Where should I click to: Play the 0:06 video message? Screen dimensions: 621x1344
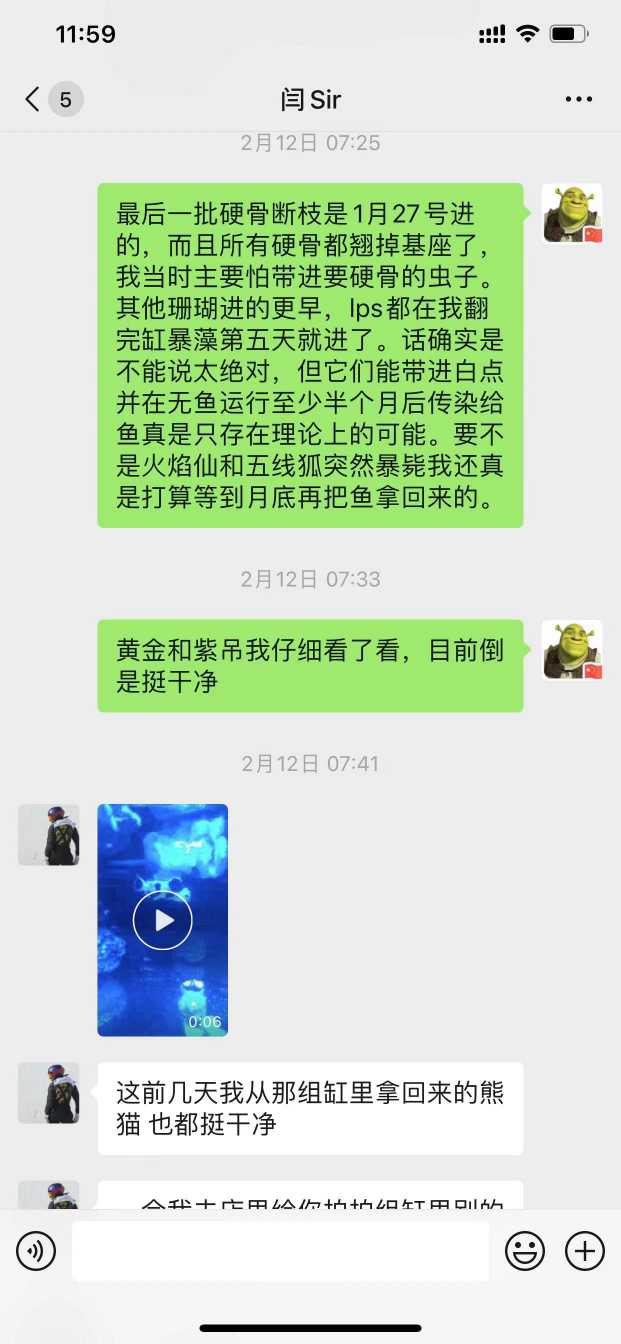162,920
